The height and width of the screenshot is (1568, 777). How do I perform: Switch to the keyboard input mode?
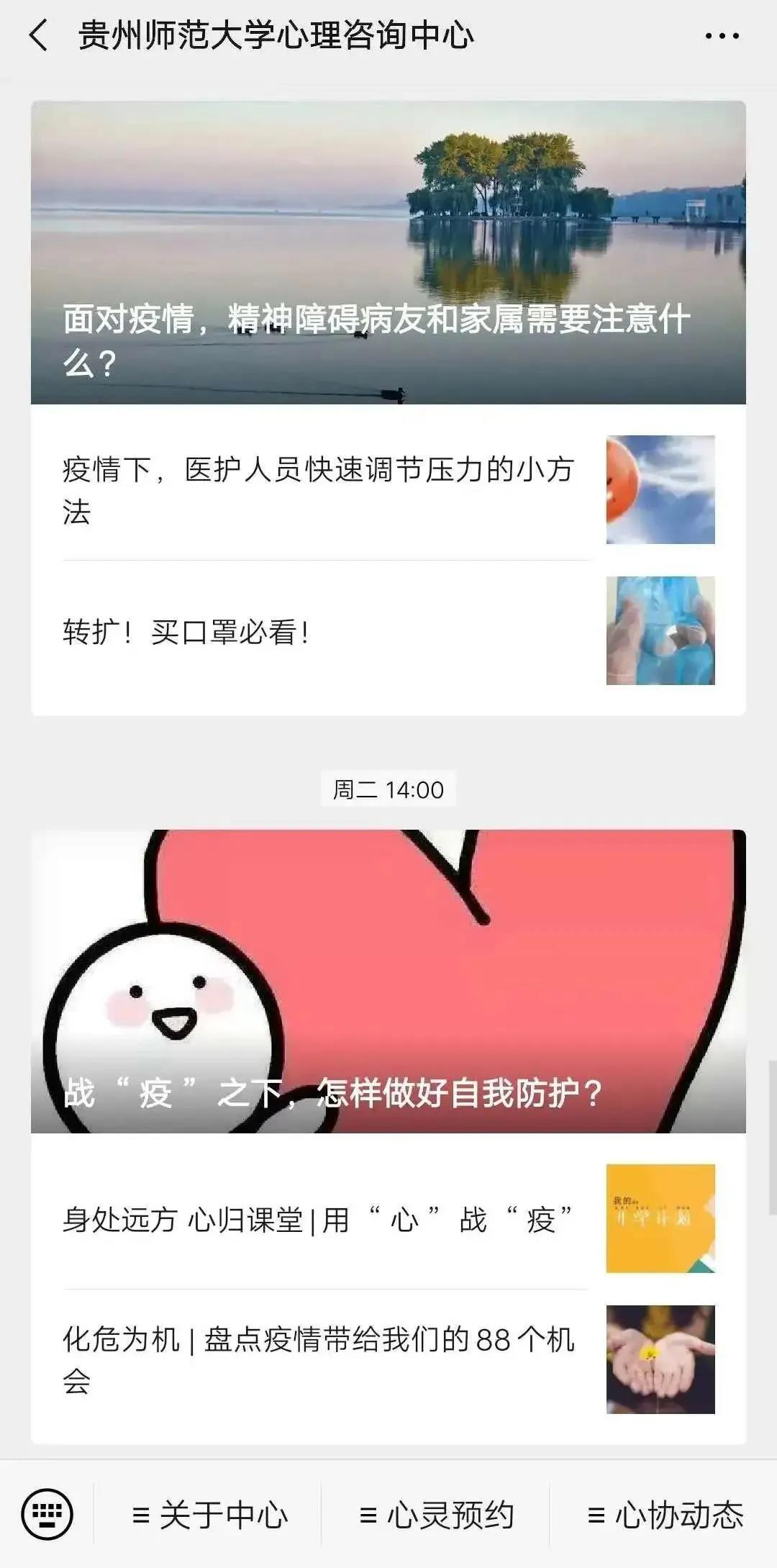[x=47, y=1515]
